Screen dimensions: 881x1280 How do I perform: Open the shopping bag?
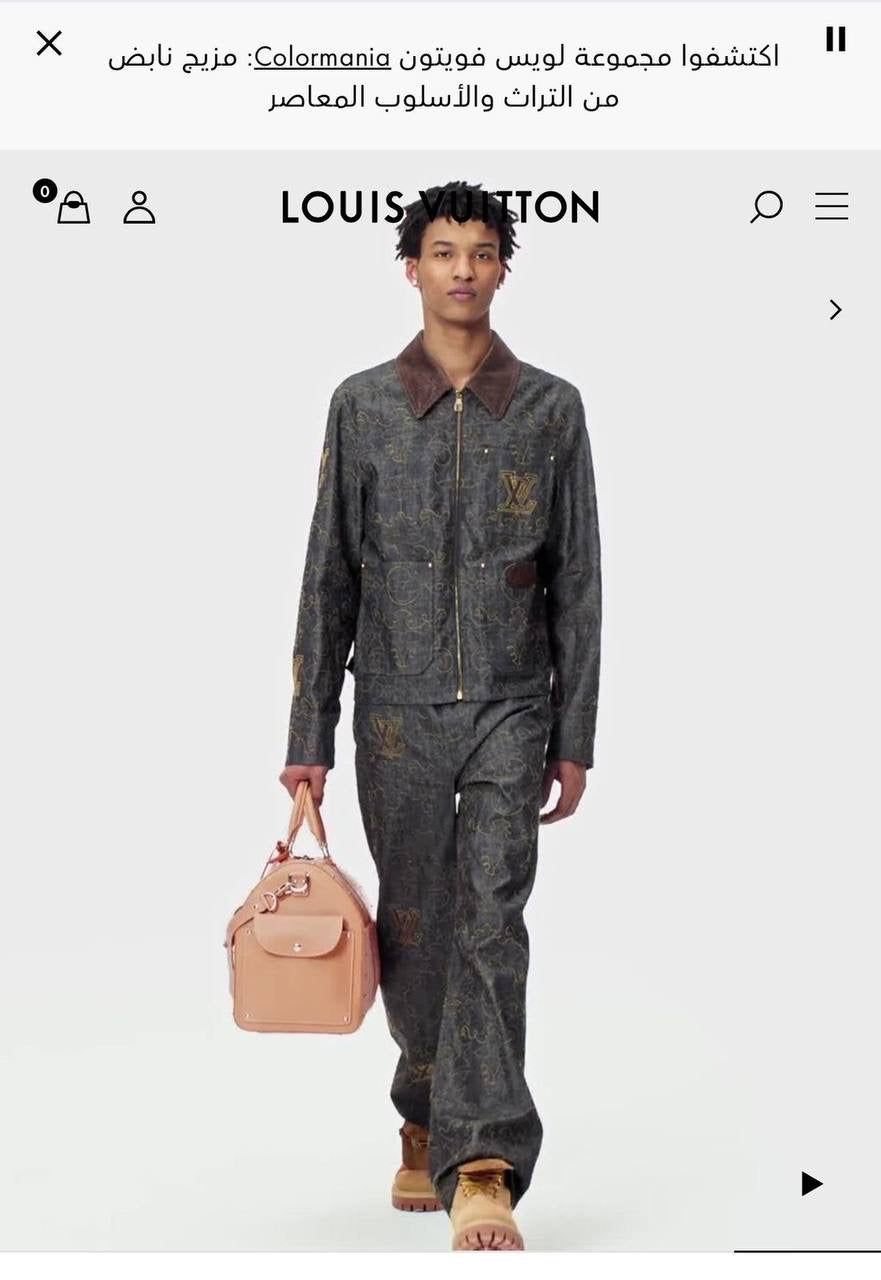tap(73, 207)
